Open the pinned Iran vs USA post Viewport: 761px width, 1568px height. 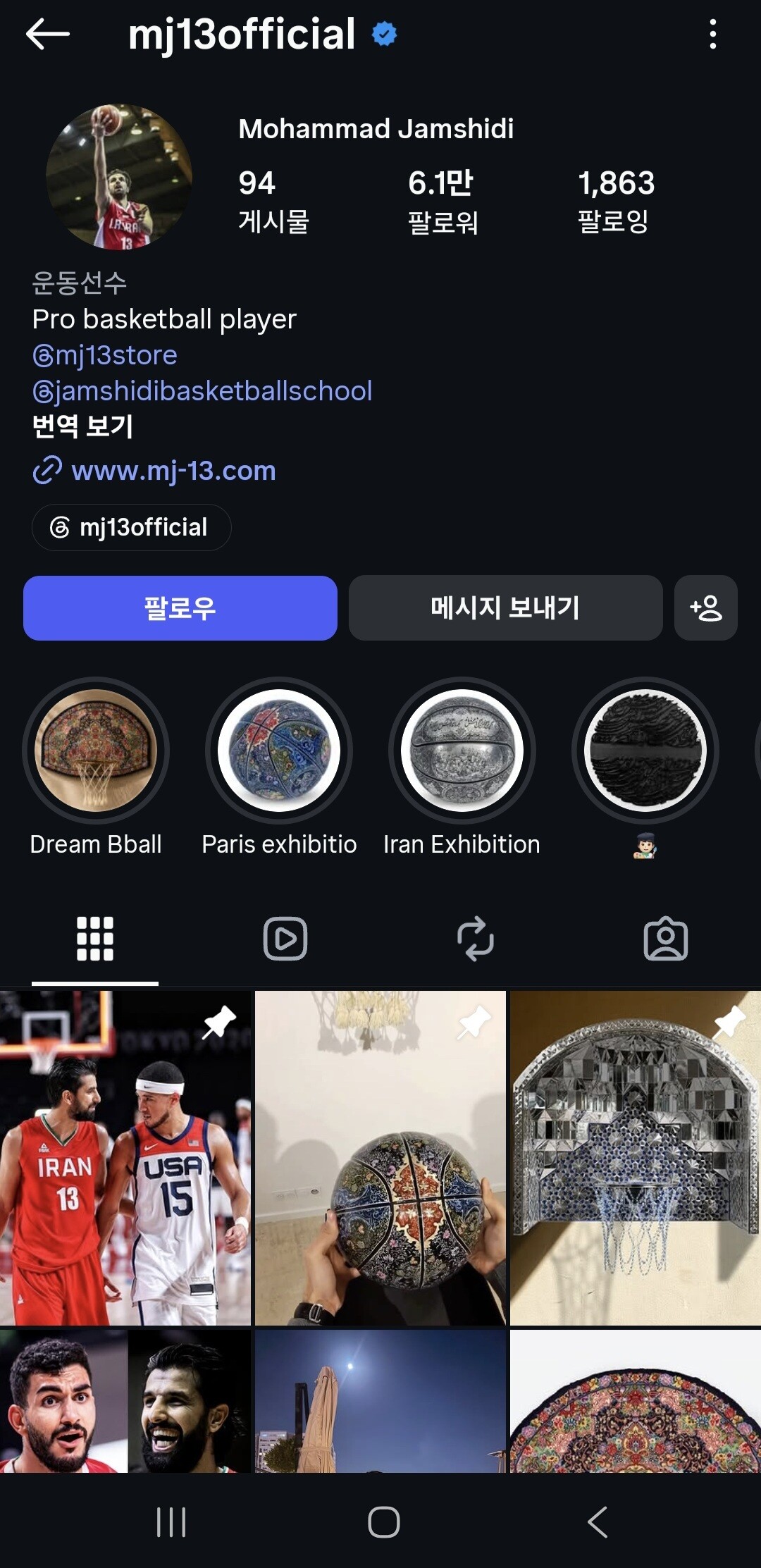click(125, 1158)
